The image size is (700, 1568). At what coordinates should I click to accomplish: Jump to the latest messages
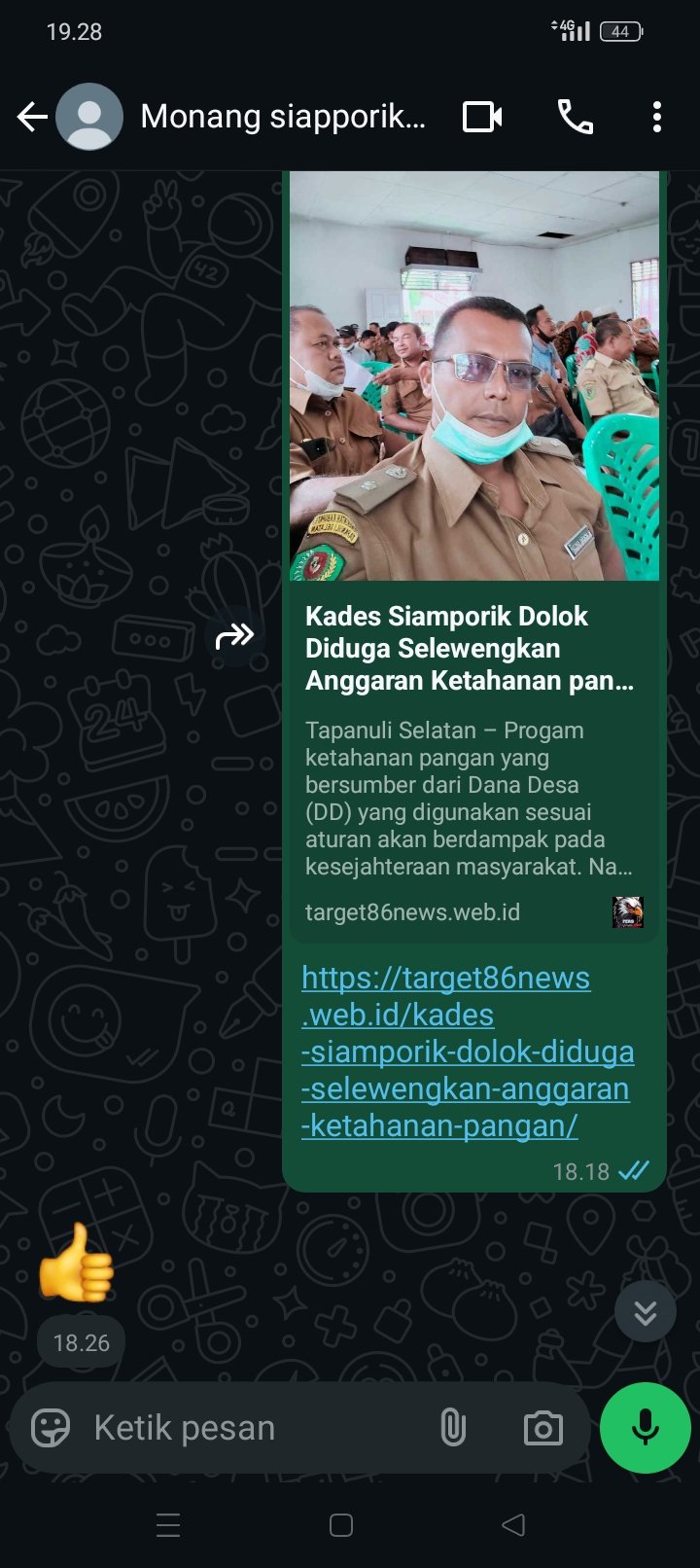click(x=645, y=1312)
